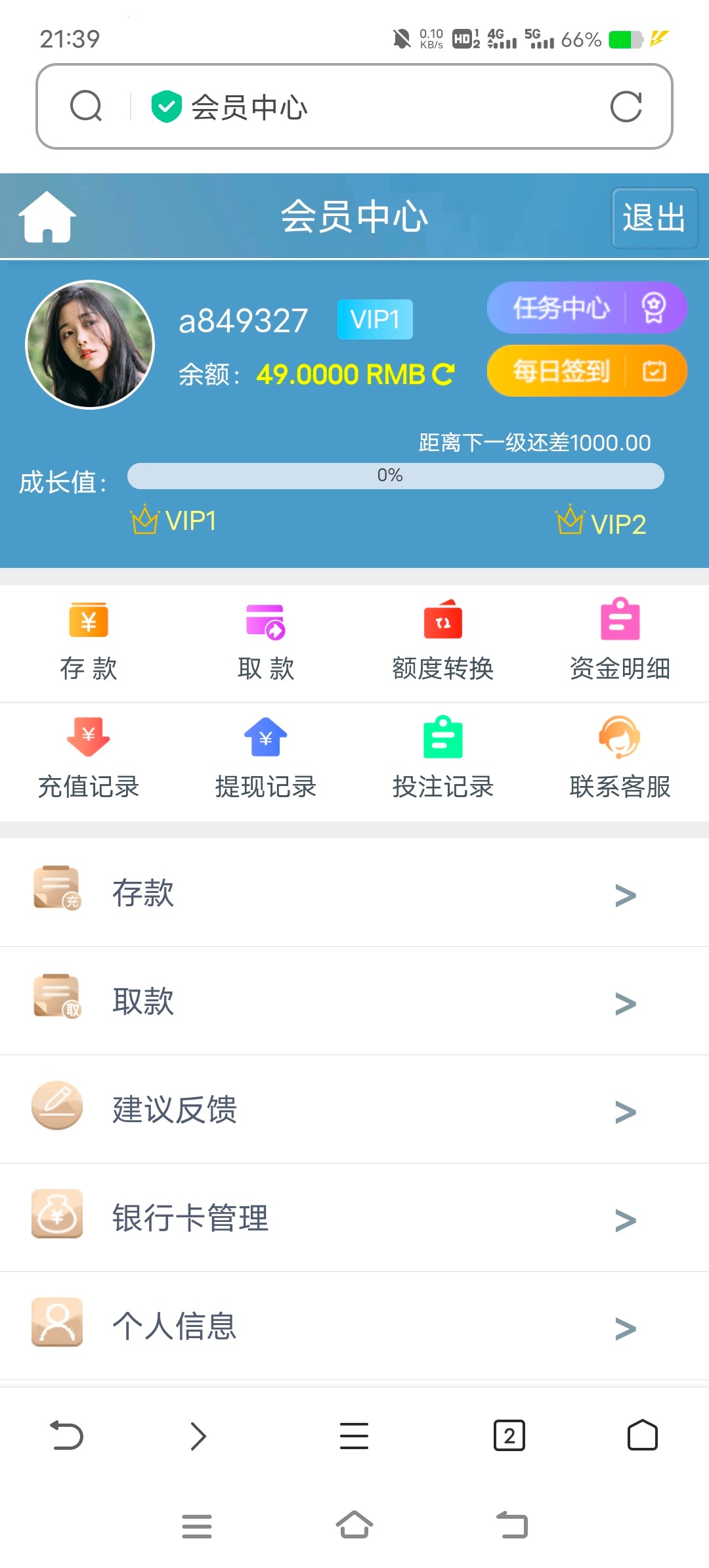
Task: Tap 每日签到 daily check-in button
Action: coord(586,371)
